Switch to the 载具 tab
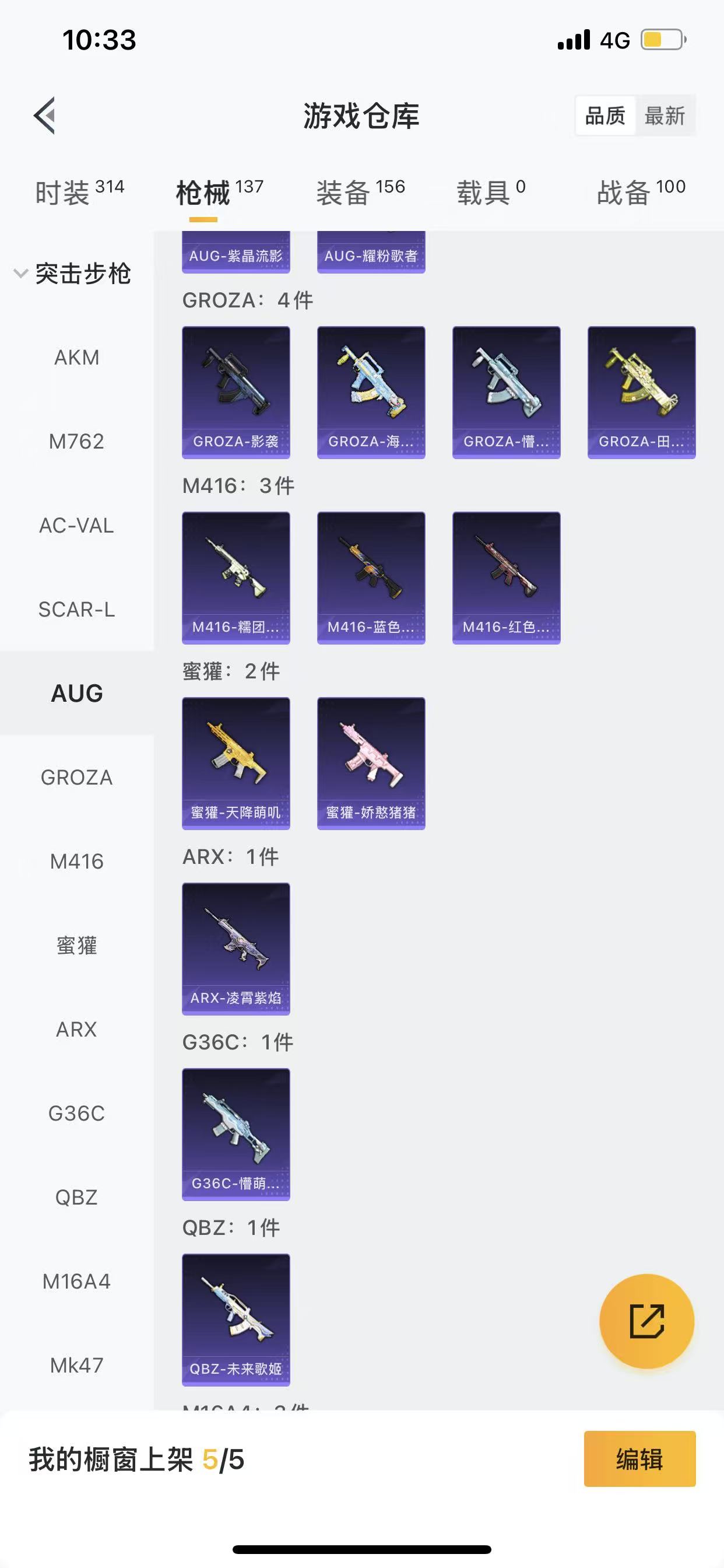This screenshot has width=724, height=1568. tap(490, 192)
